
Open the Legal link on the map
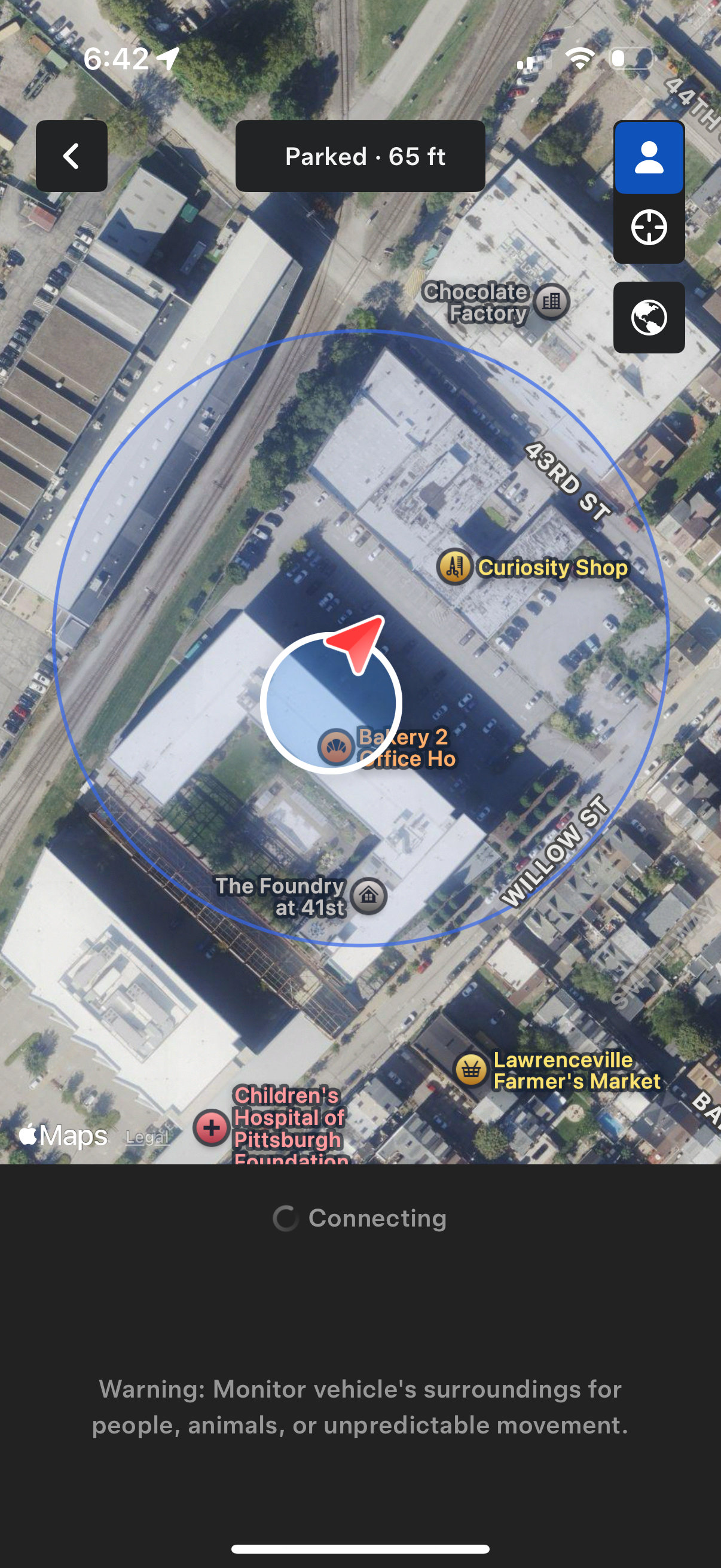146,1136
